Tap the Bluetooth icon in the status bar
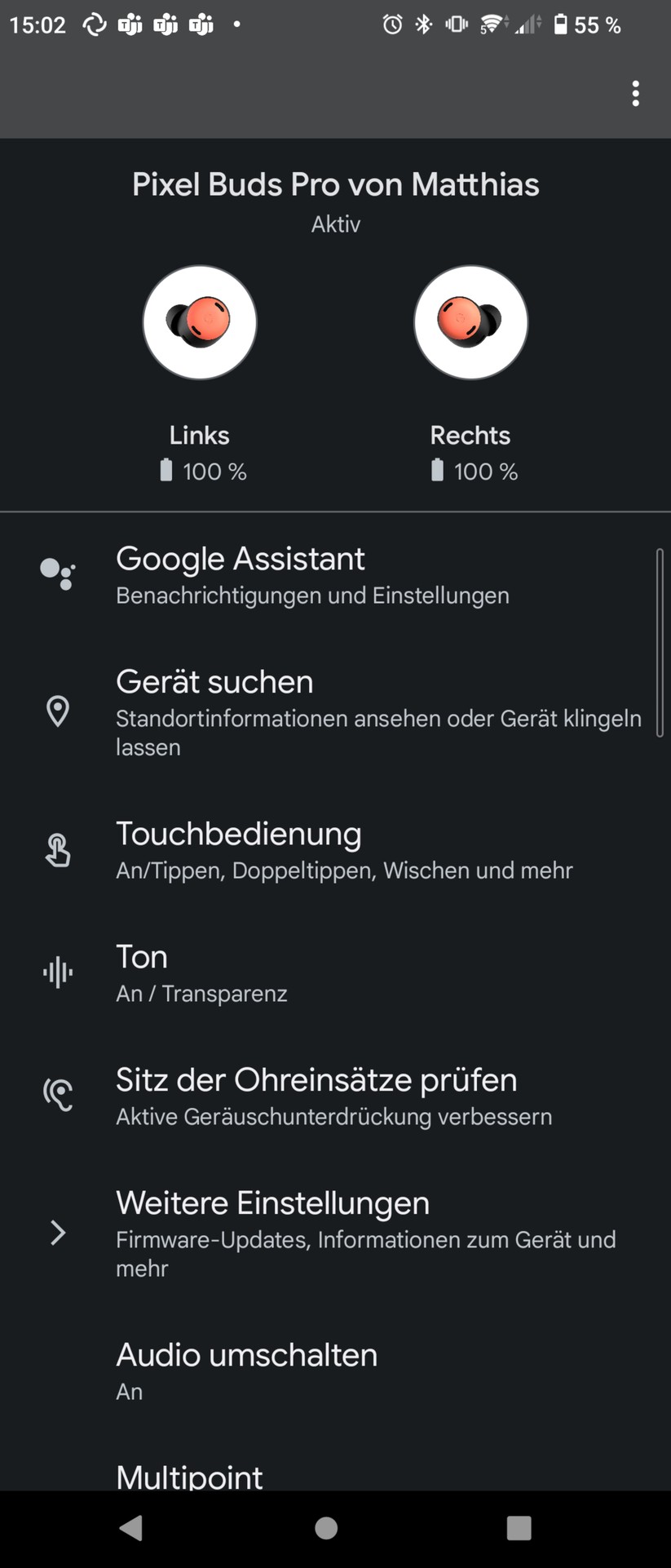Image resolution: width=671 pixels, height=1568 pixels. tap(423, 24)
